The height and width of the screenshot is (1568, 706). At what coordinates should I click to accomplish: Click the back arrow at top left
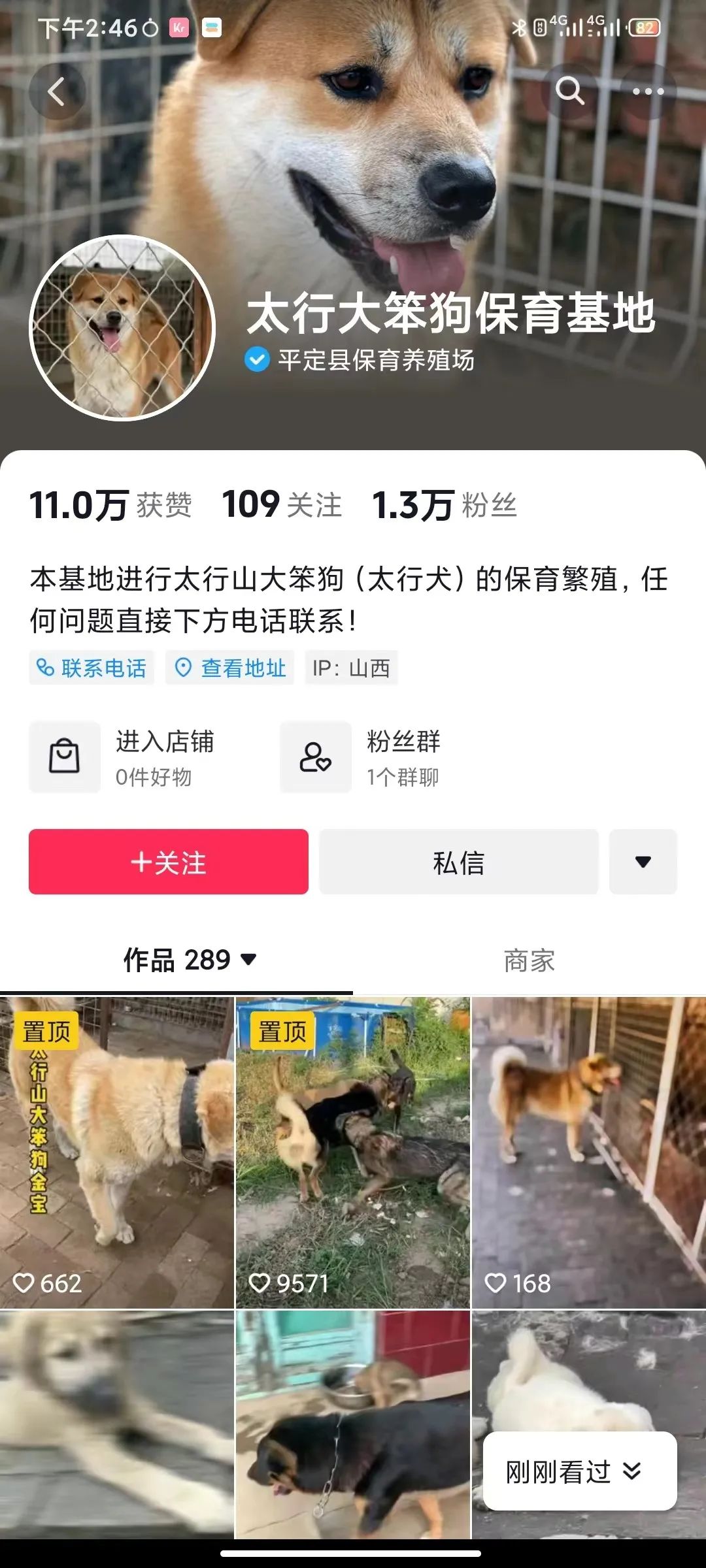pyautogui.click(x=58, y=91)
